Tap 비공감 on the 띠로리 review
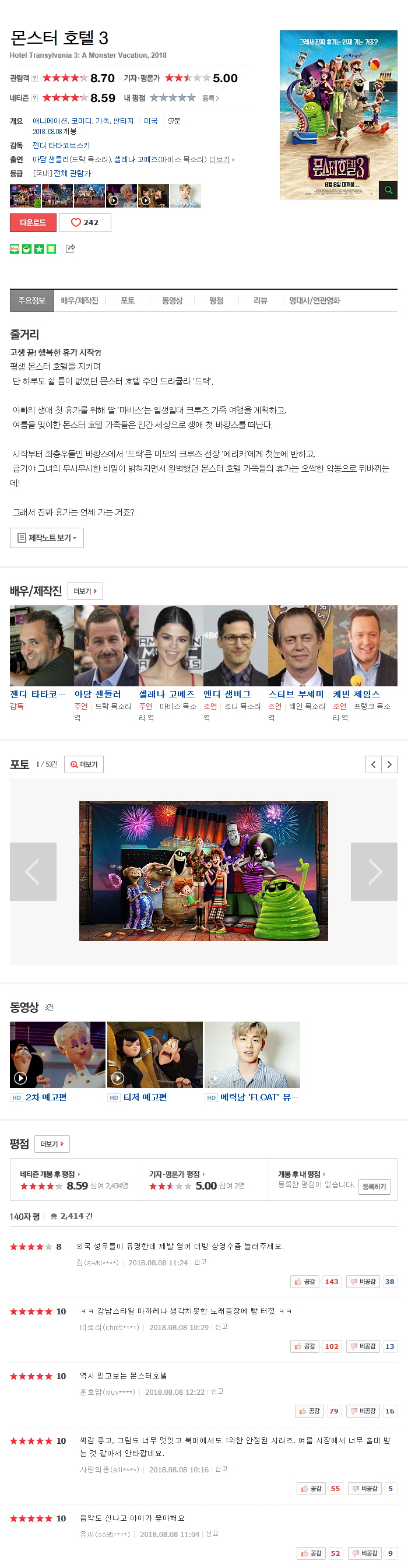This screenshot has height=1568, width=408. coord(363,1346)
